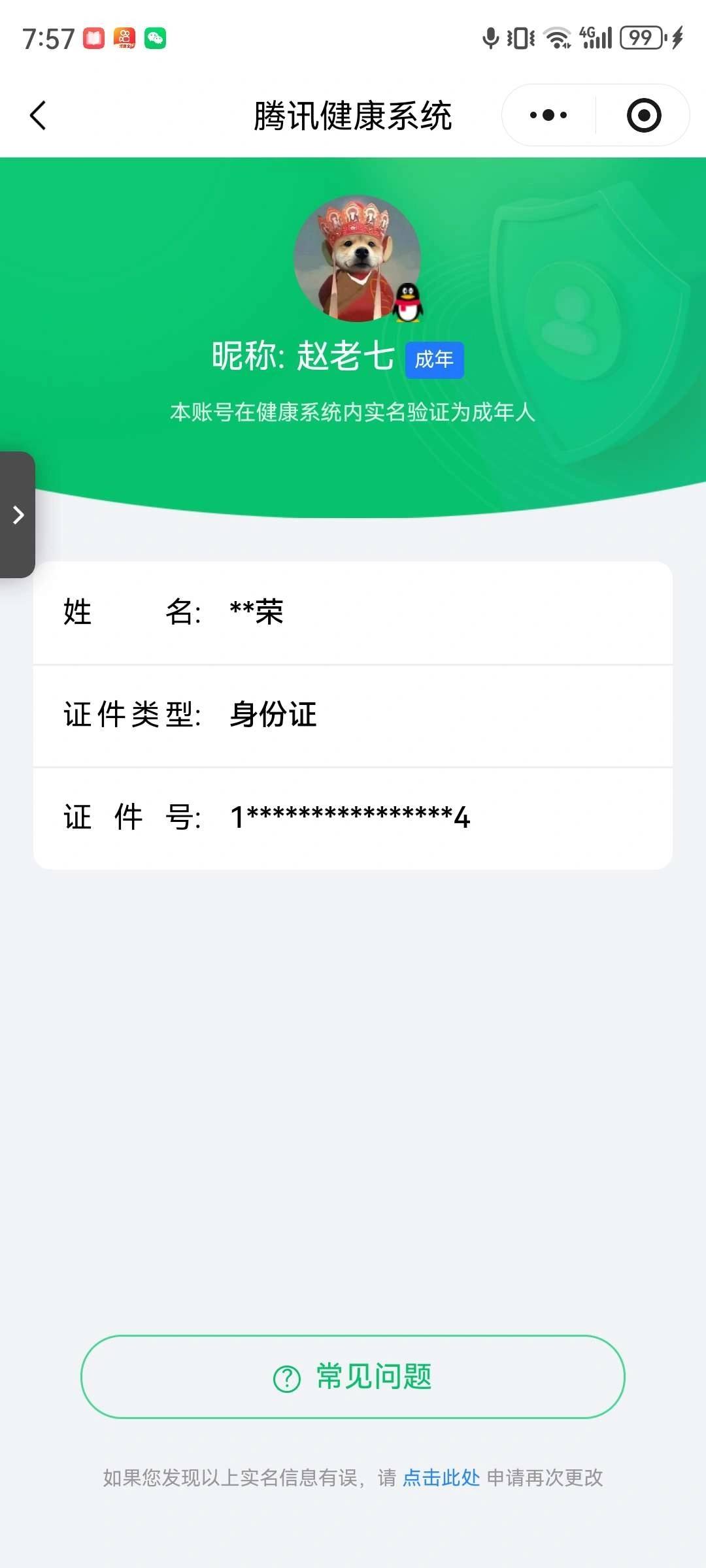Click the battery indicator showing 99

point(641,39)
